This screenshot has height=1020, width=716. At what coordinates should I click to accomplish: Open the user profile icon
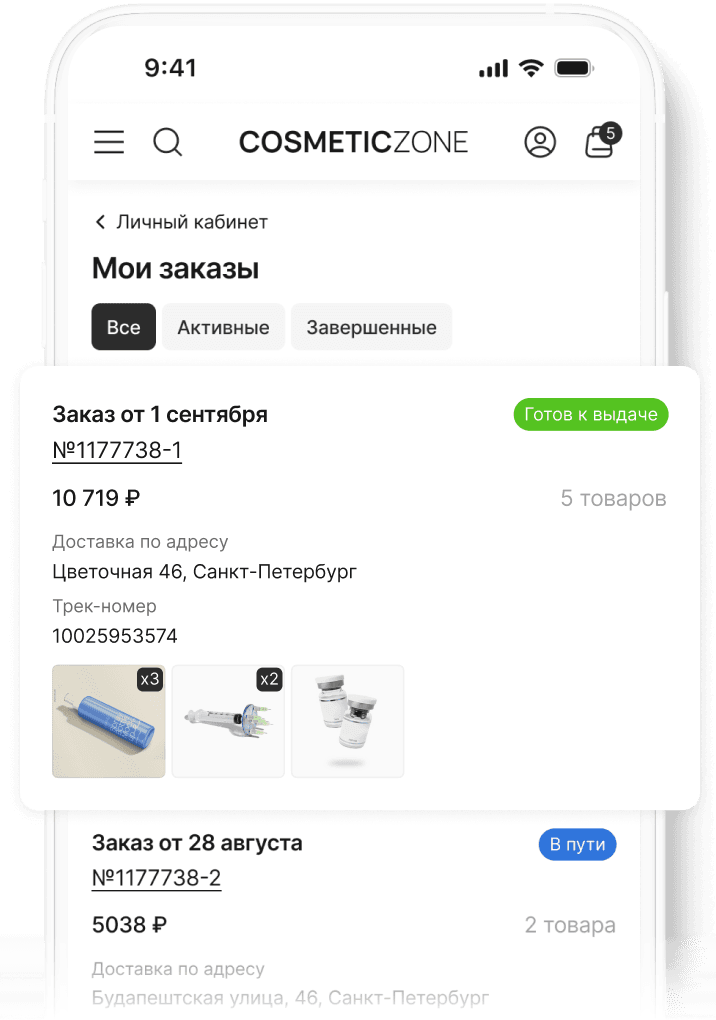click(x=540, y=142)
